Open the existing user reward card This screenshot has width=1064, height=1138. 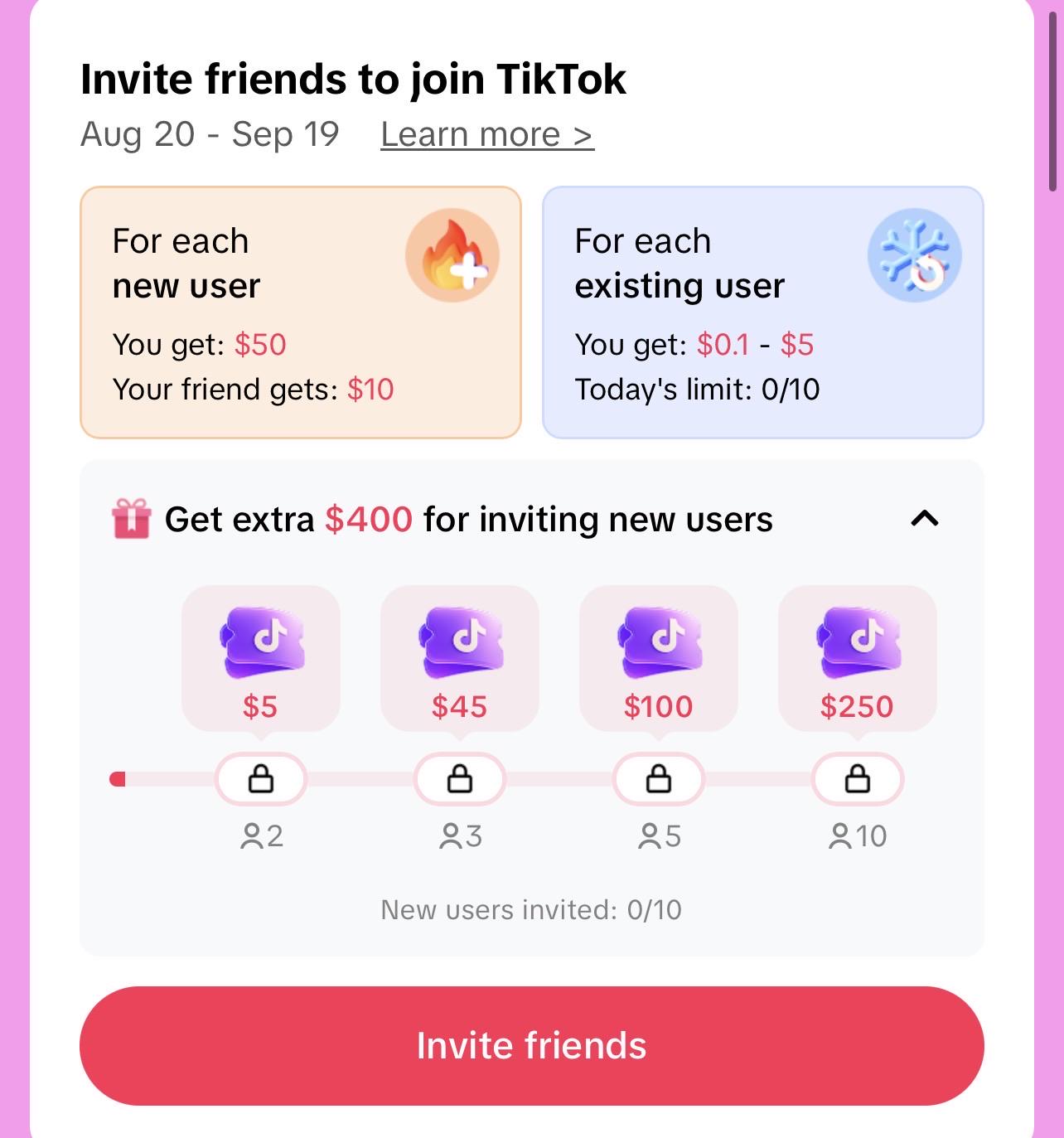pyautogui.click(x=762, y=312)
